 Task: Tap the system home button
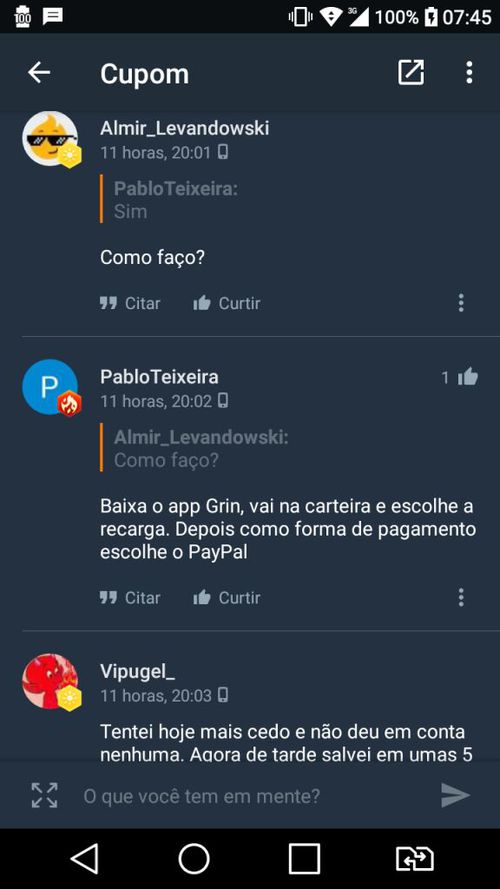tap(194, 858)
